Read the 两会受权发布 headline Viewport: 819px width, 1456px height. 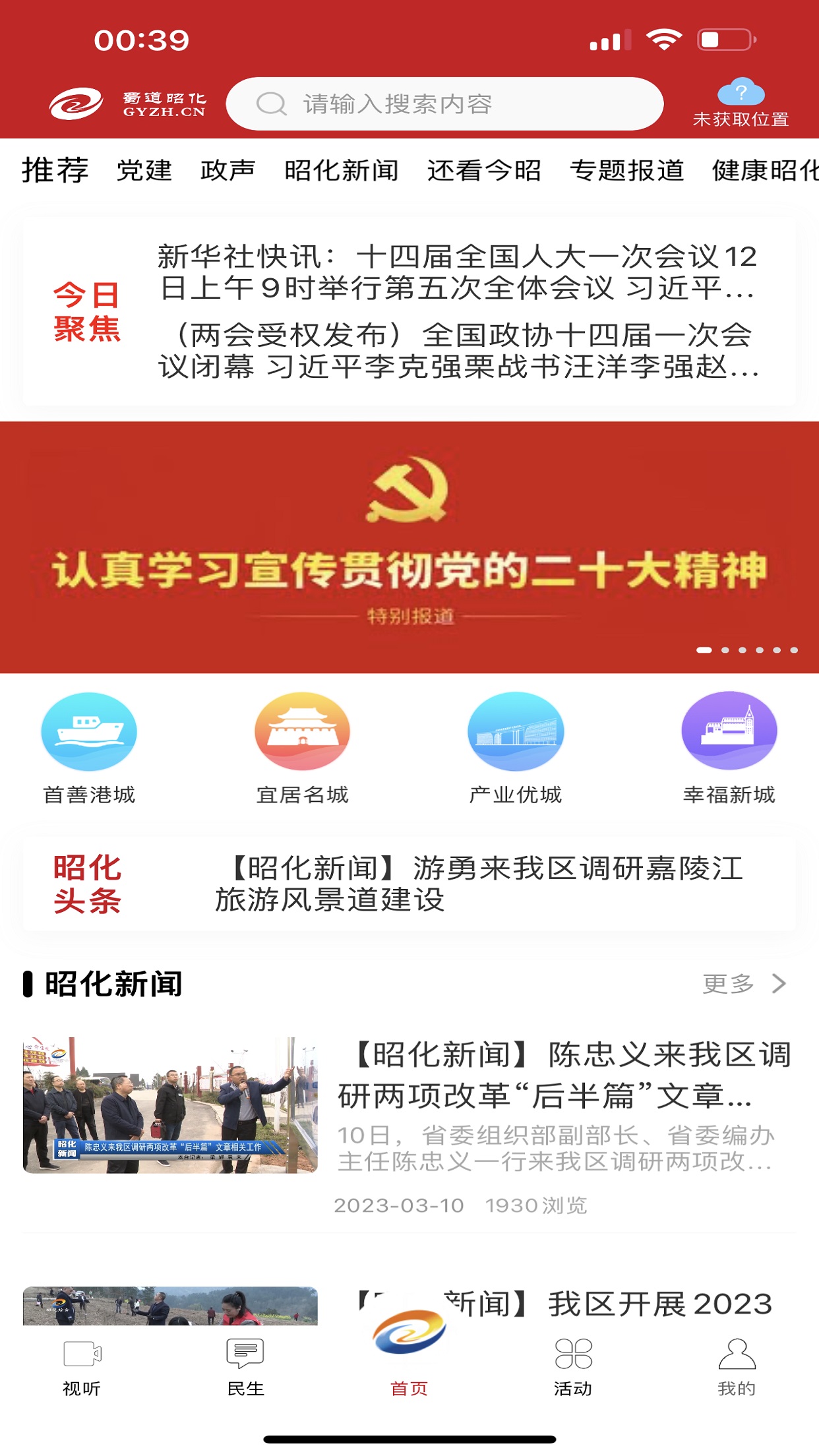[x=457, y=351]
